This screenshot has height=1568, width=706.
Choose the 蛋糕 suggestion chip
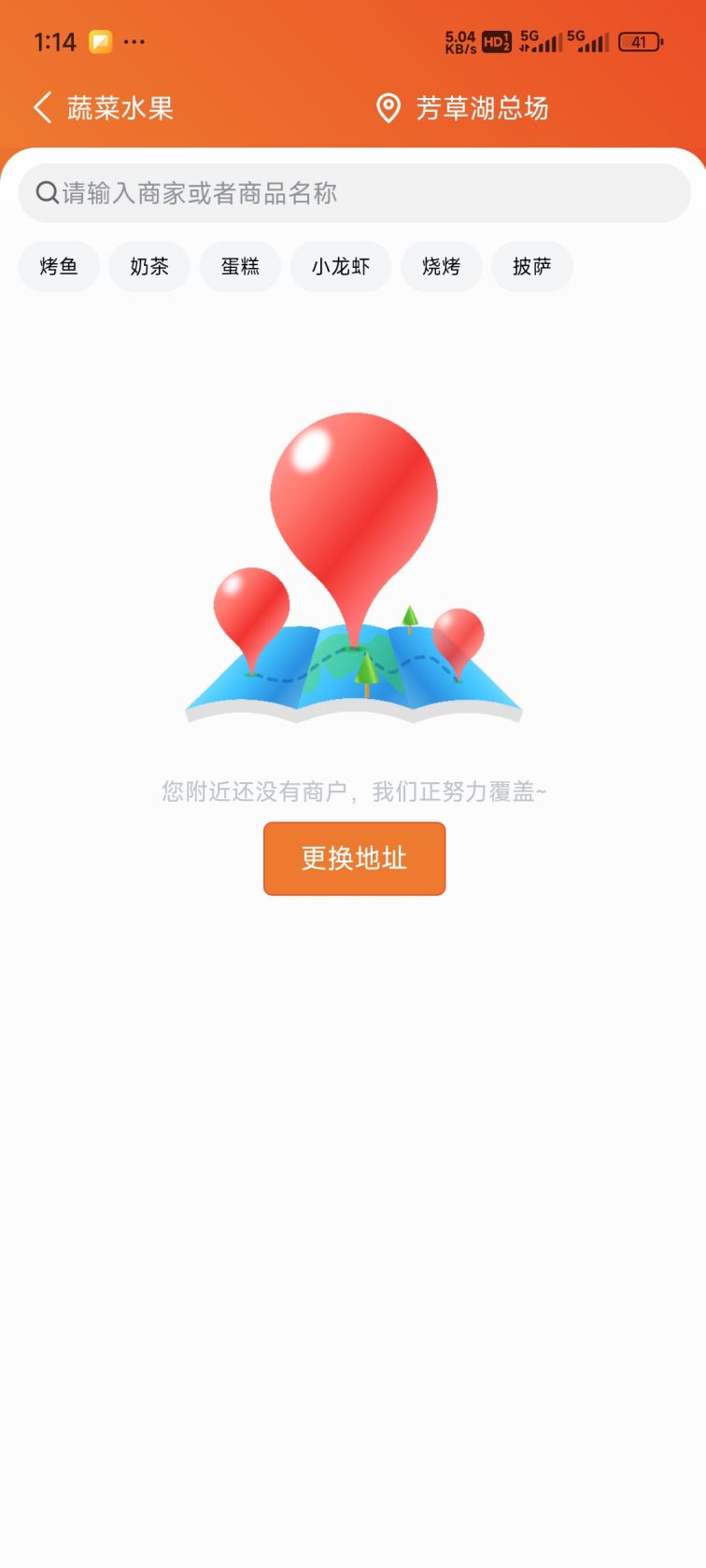240,267
